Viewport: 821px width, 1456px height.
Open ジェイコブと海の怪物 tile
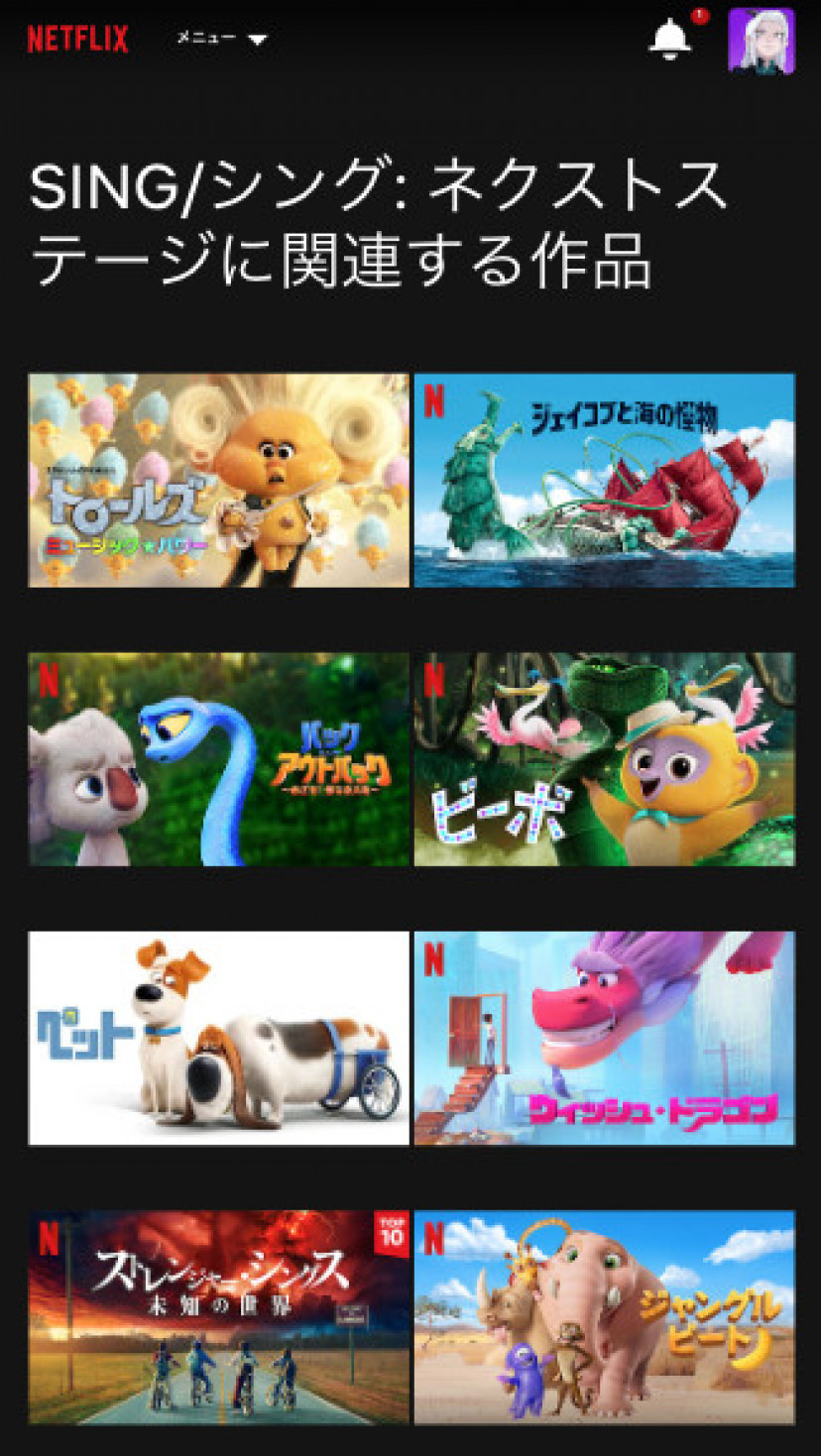tap(604, 480)
